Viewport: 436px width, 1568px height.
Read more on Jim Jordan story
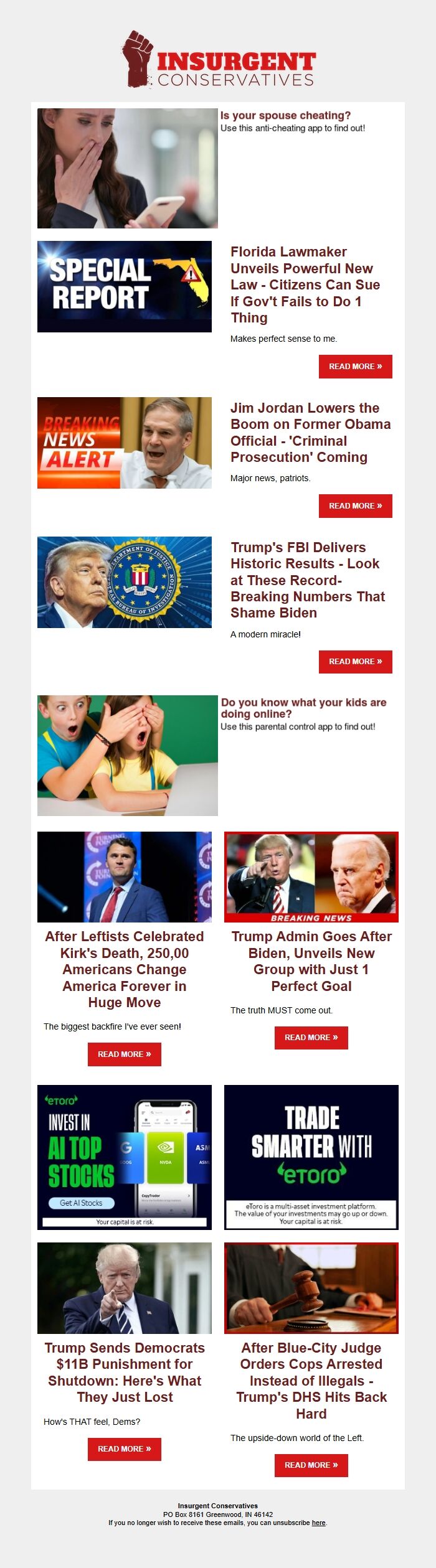click(x=355, y=506)
